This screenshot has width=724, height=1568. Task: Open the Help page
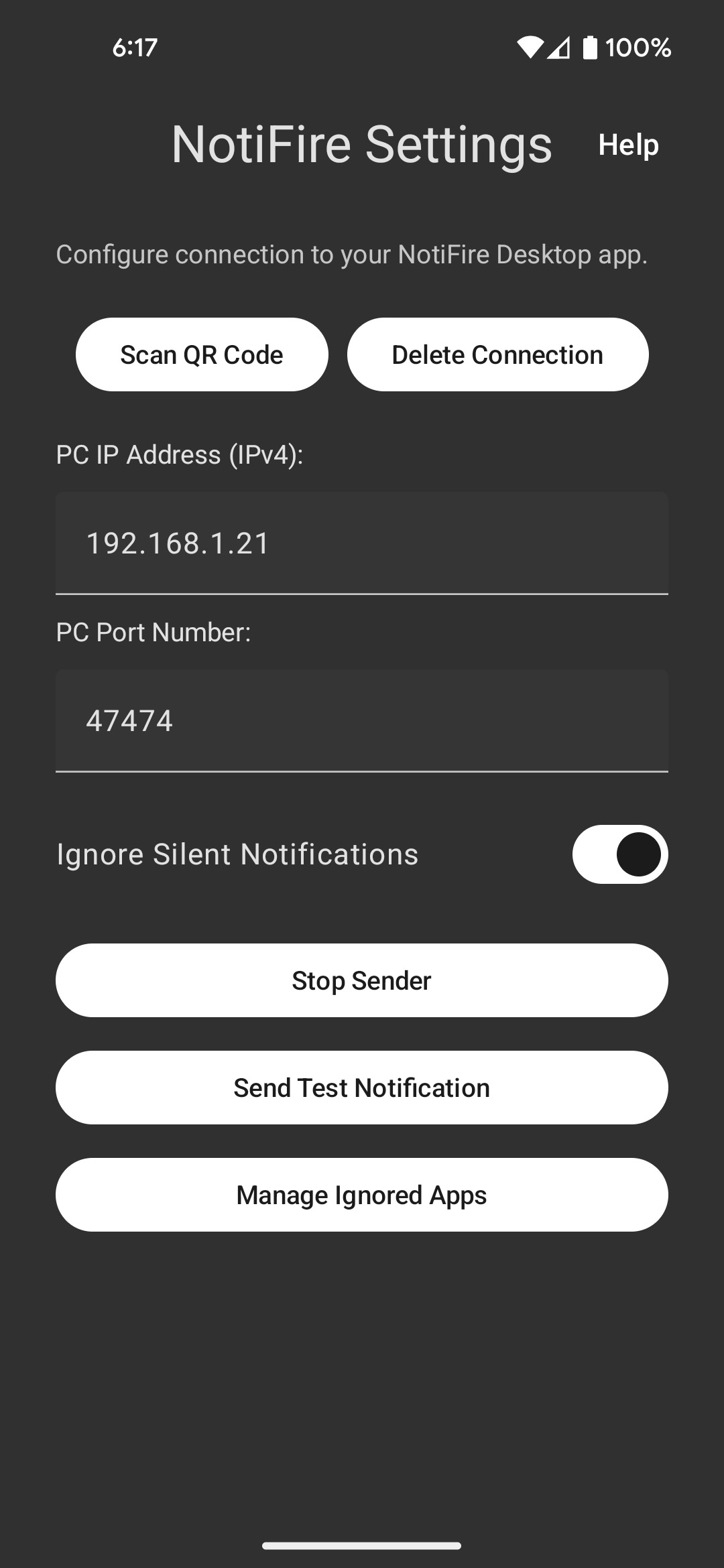coord(628,145)
